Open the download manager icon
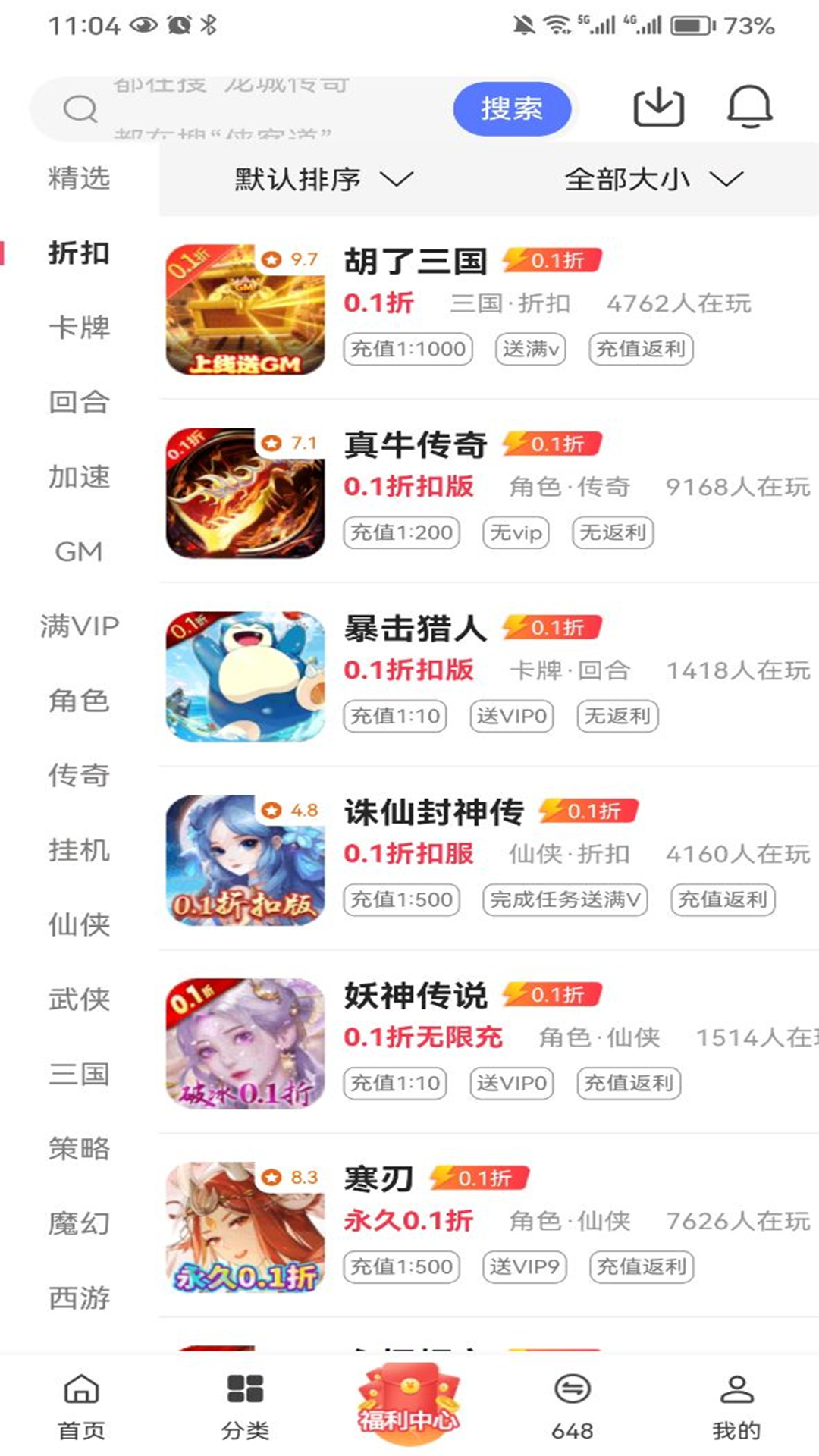819x1456 pixels. [x=659, y=108]
